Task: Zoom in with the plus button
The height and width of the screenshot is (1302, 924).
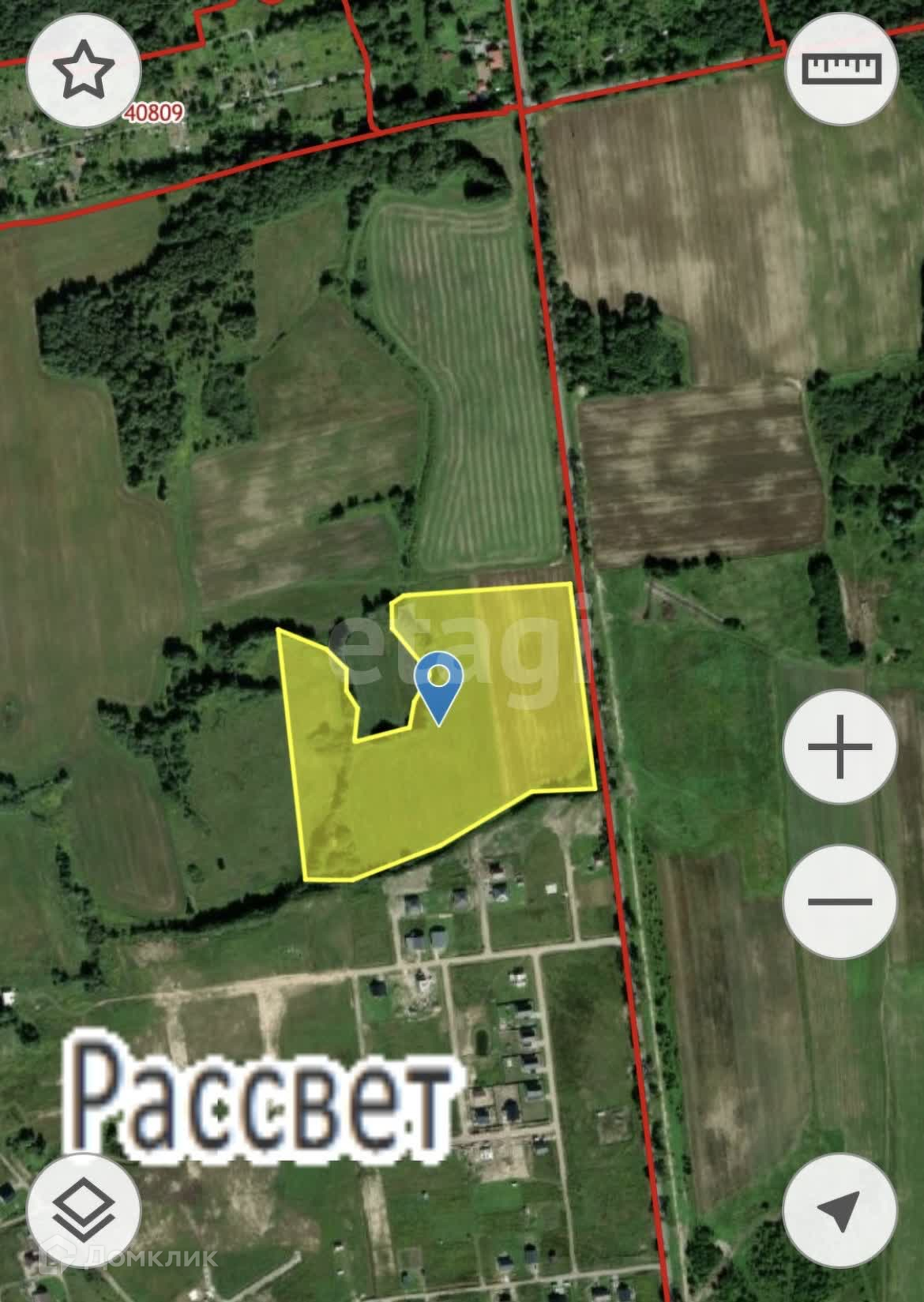Action: (840, 746)
